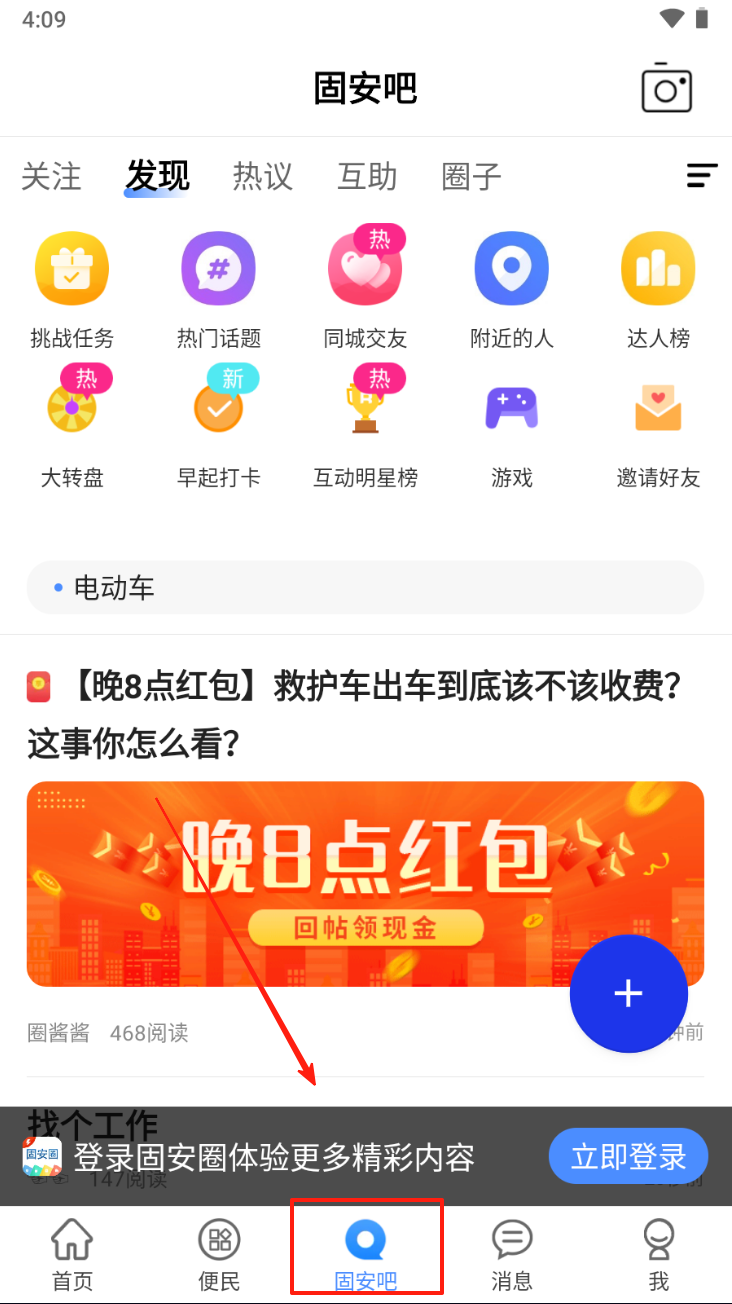Viewport: 732px width, 1304px height.
Task: Open the camera icon at top
Action: (x=667, y=89)
